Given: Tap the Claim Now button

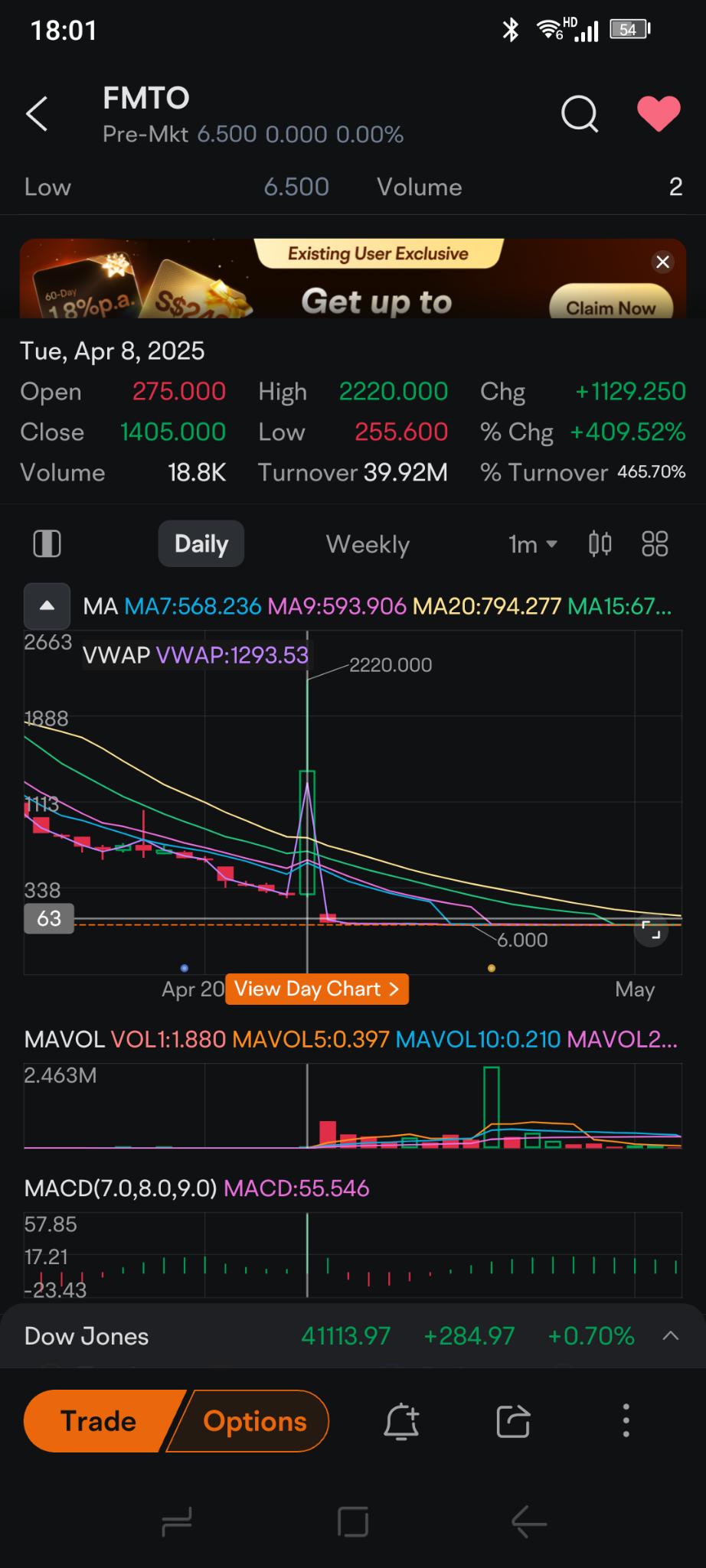Looking at the screenshot, I should 611,305.
